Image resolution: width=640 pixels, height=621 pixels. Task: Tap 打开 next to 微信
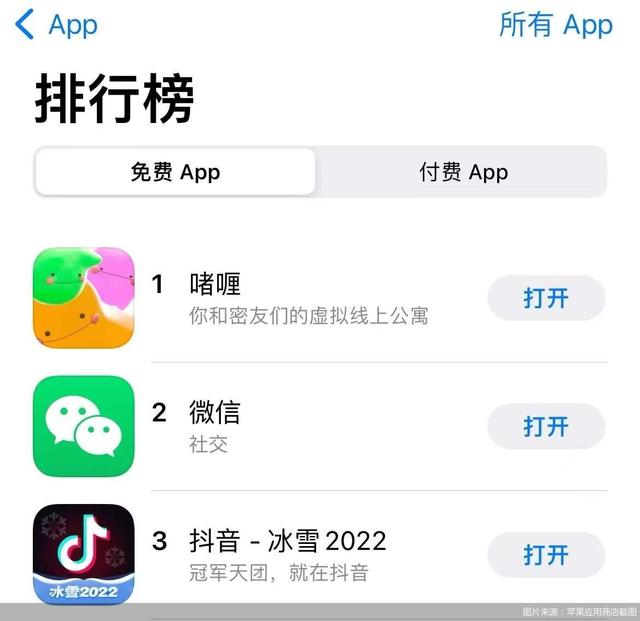546,426
